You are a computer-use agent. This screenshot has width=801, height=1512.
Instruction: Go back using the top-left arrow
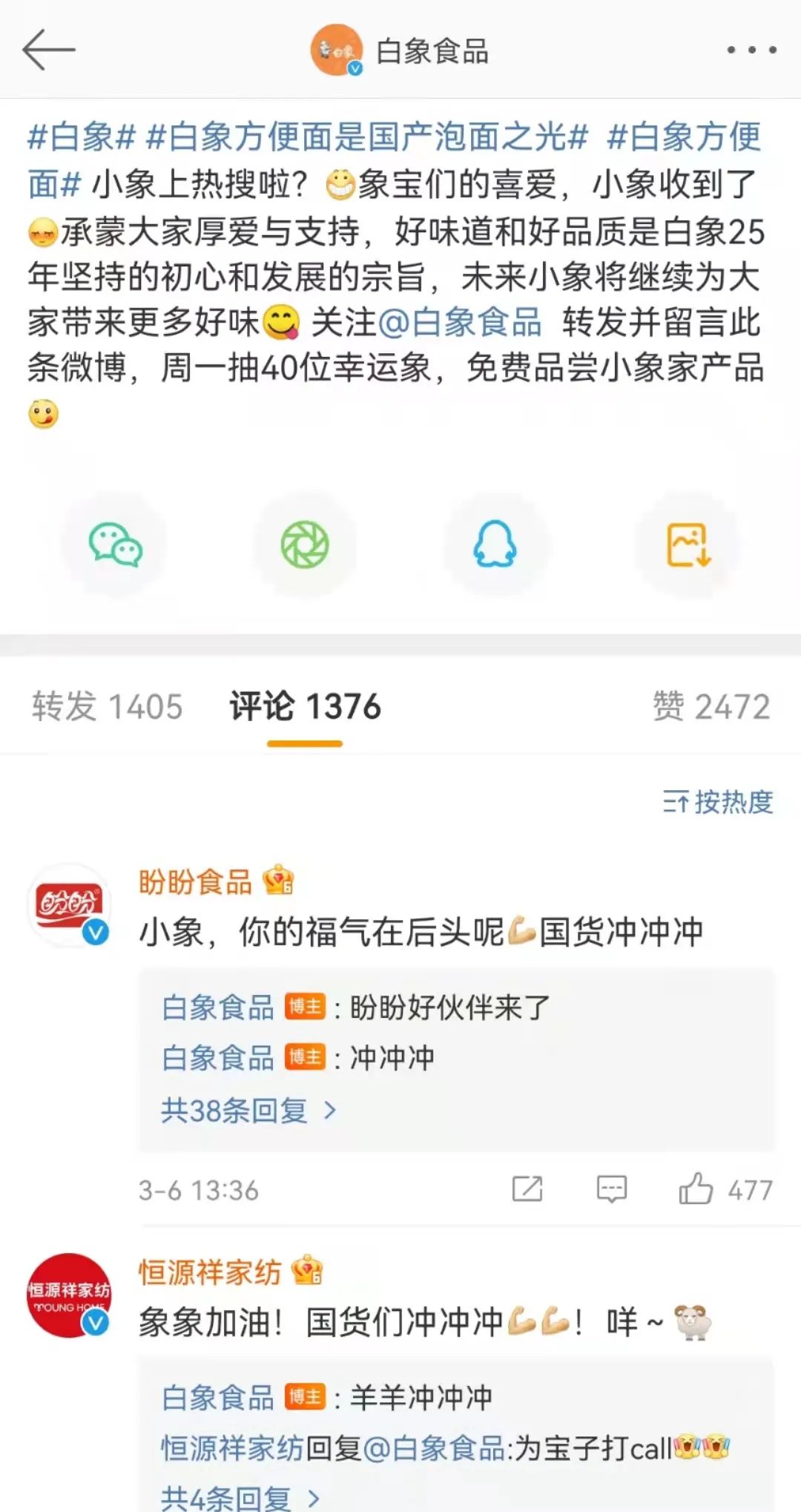click(48, 50)
